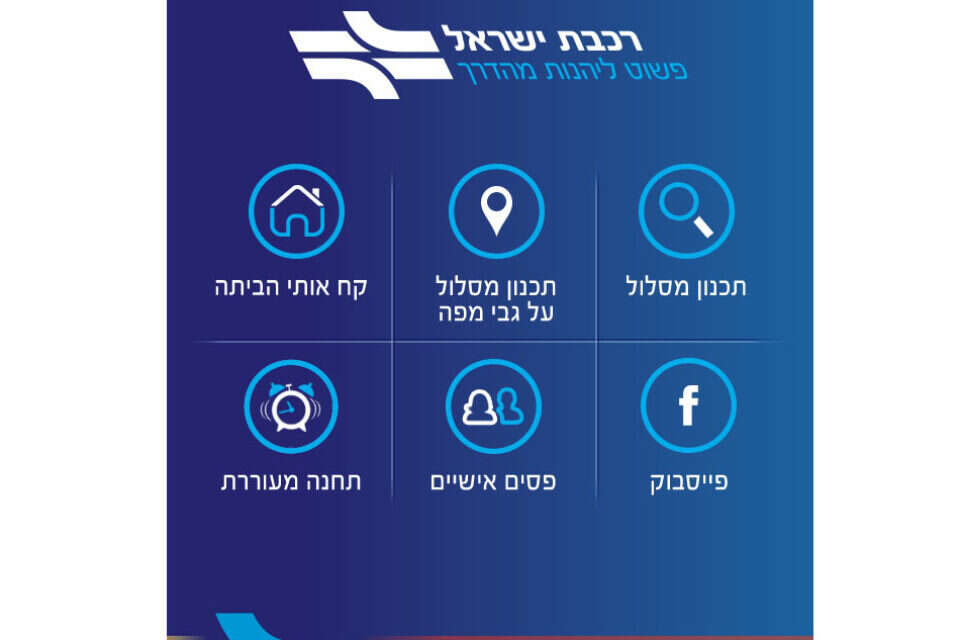The height and width of the screenshot is (640, 960).
Task: Open route planning (תכנון מסלול)
Action: (686, 212)
